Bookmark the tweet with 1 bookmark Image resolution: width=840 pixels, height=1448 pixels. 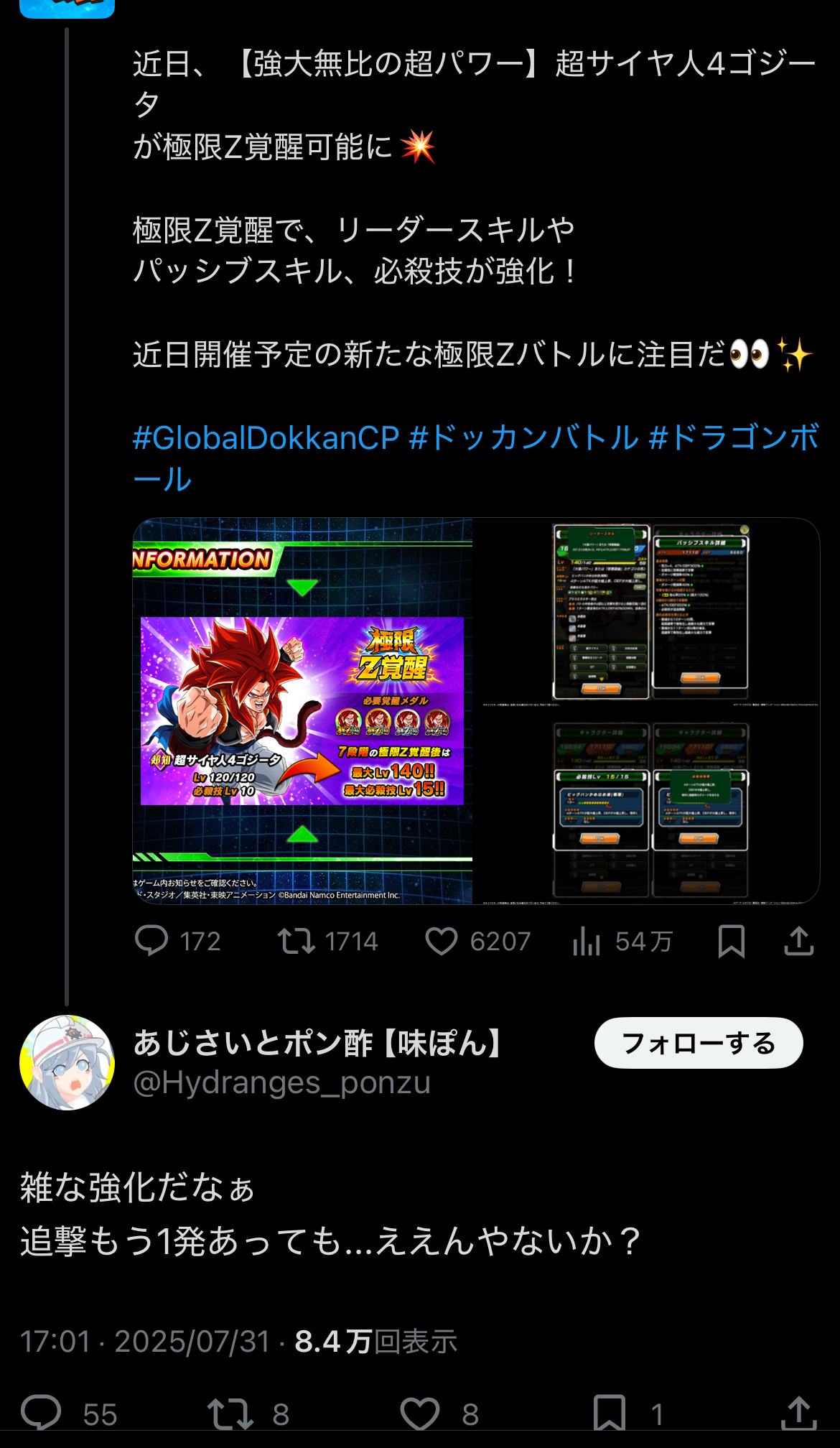628,1414
